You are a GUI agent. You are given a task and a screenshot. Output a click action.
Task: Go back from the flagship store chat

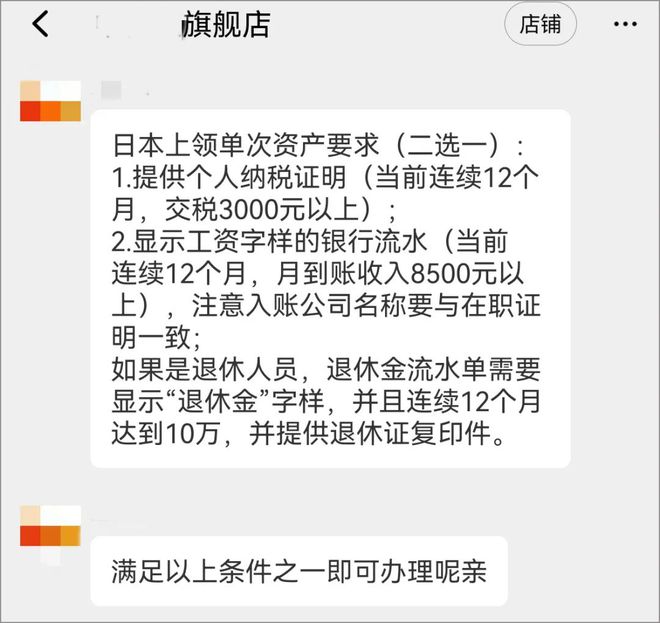39,24
